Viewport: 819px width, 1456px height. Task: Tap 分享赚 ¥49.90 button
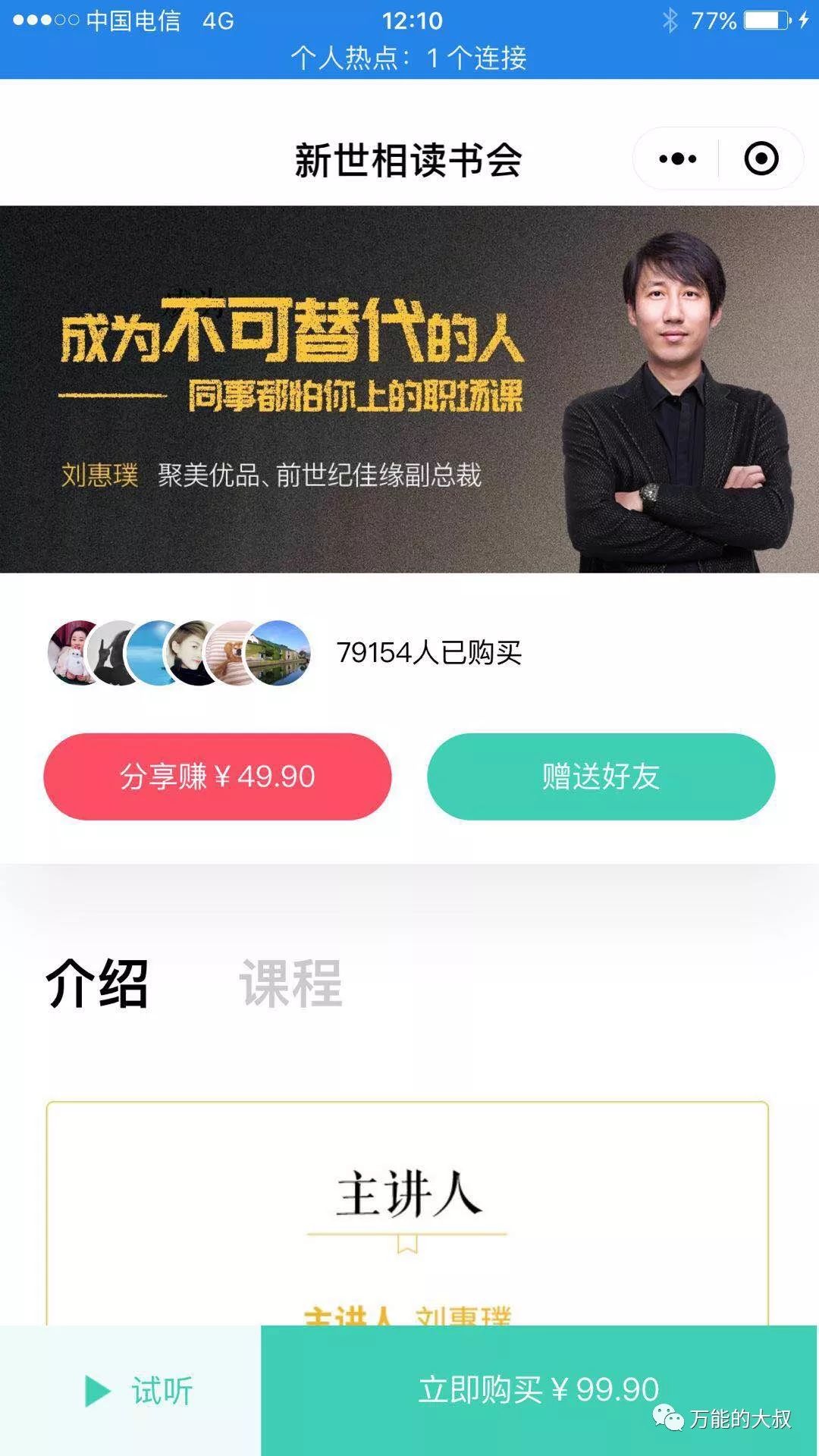click(218, 776)
